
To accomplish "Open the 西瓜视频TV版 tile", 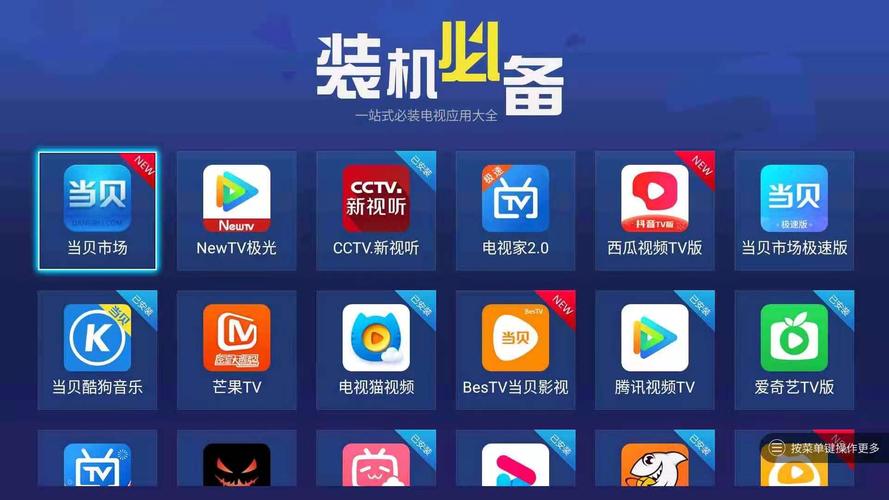I will click(655, 210).
